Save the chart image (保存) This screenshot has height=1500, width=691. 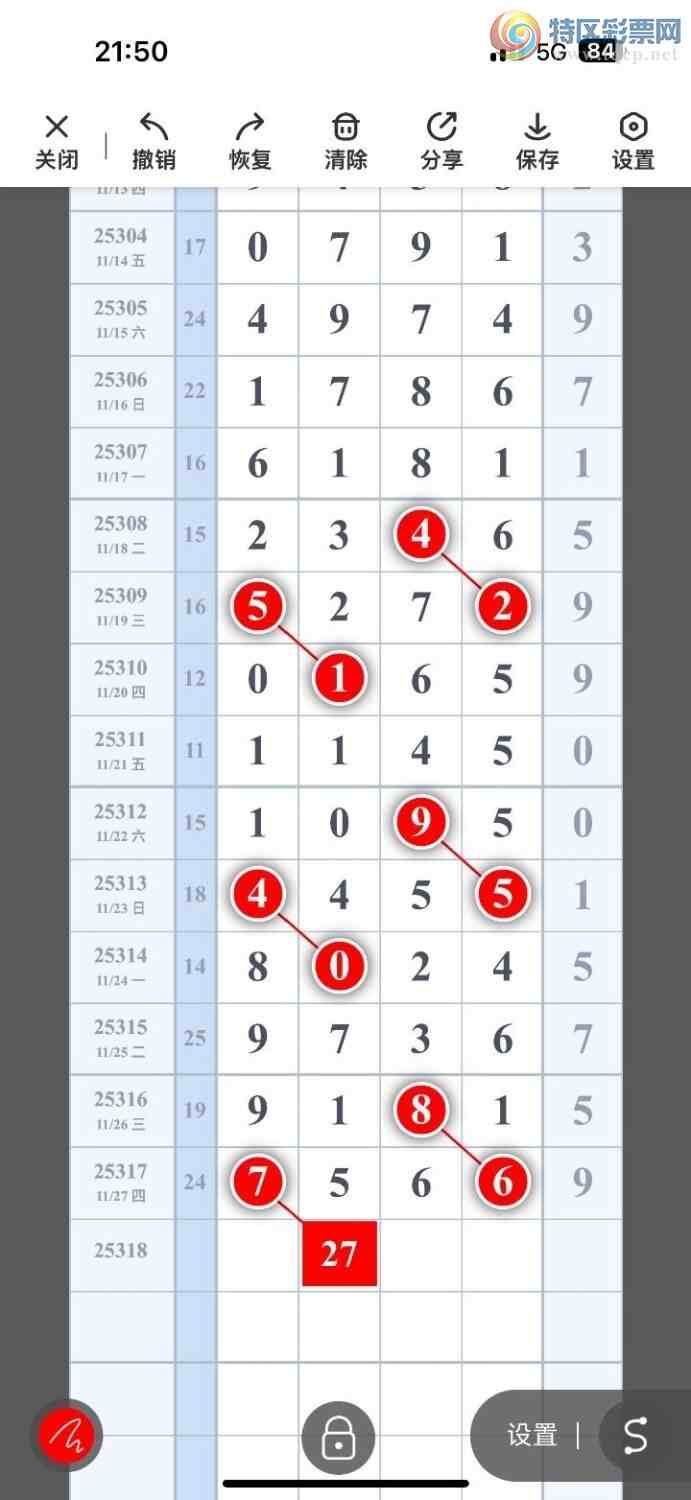click(537, 141)
